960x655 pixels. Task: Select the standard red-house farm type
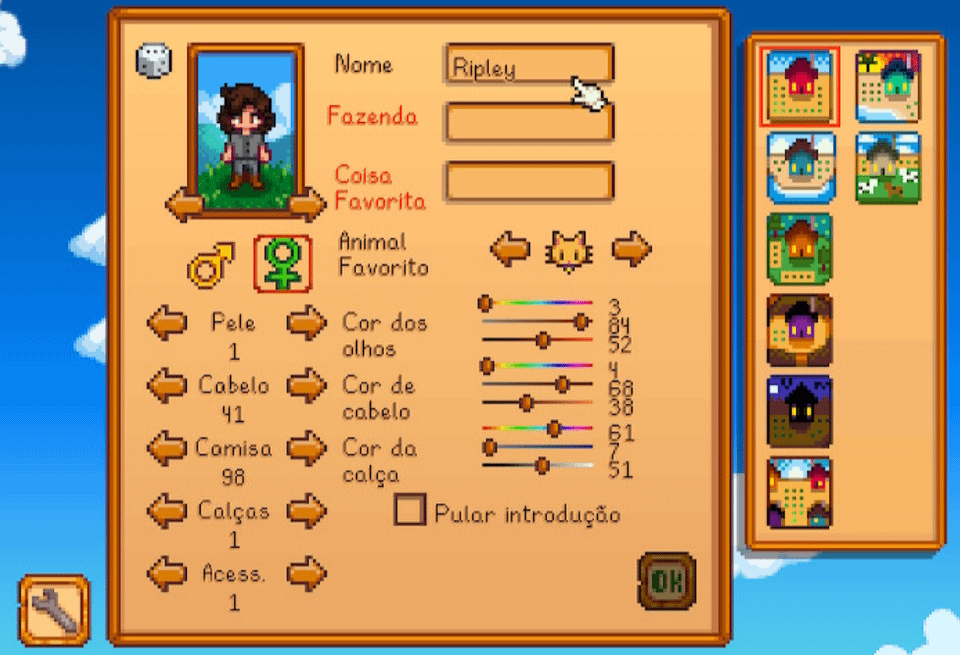[x=799, y=88]
